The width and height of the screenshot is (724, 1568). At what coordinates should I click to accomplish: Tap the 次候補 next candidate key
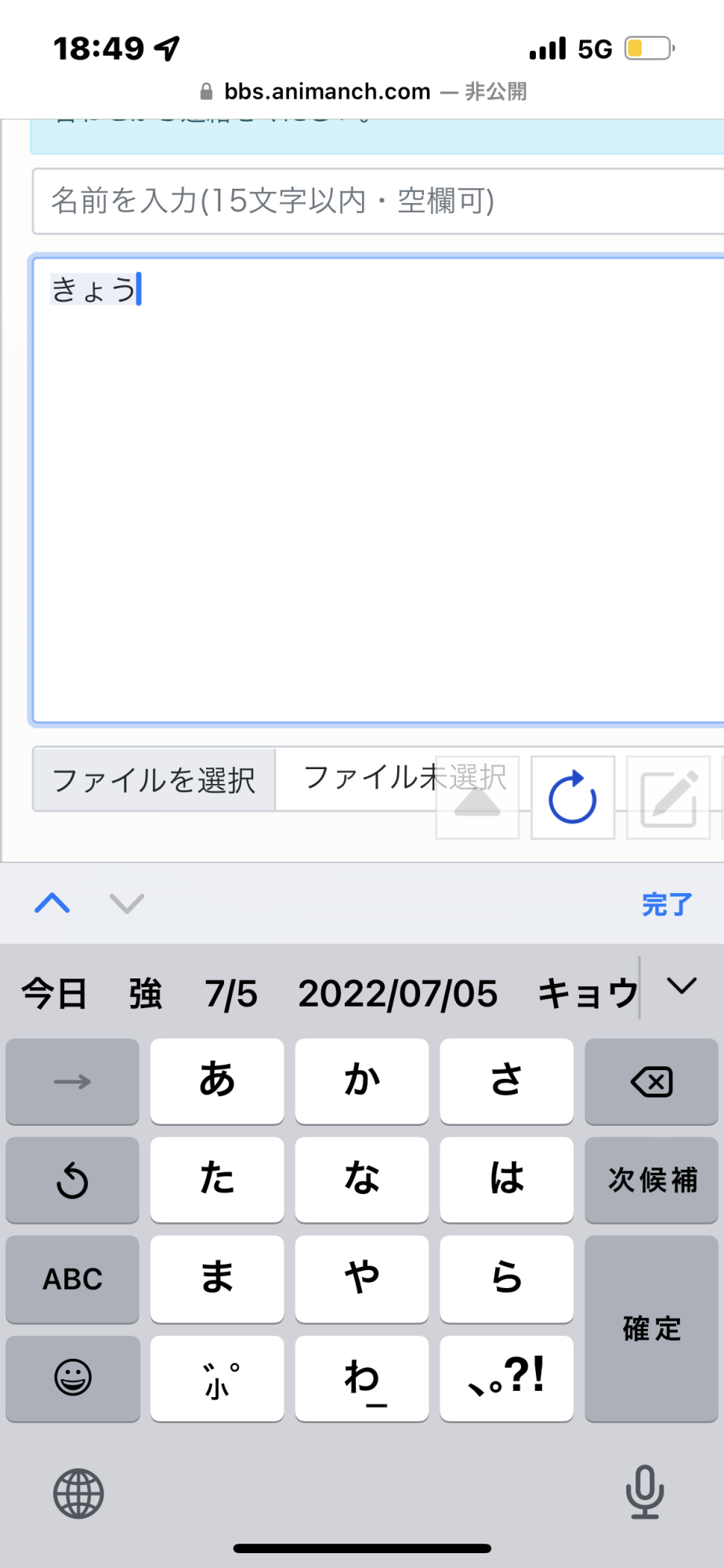coord(651,1180)
